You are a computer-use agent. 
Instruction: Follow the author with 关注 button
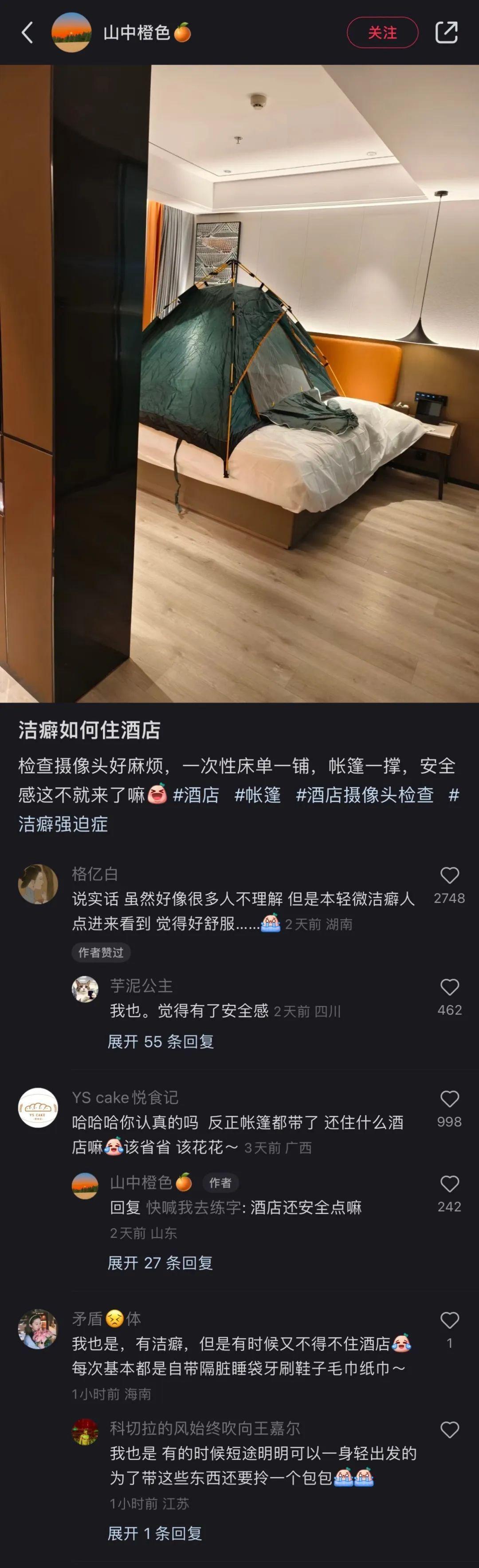pyautogui.click(x=382, y=32)
